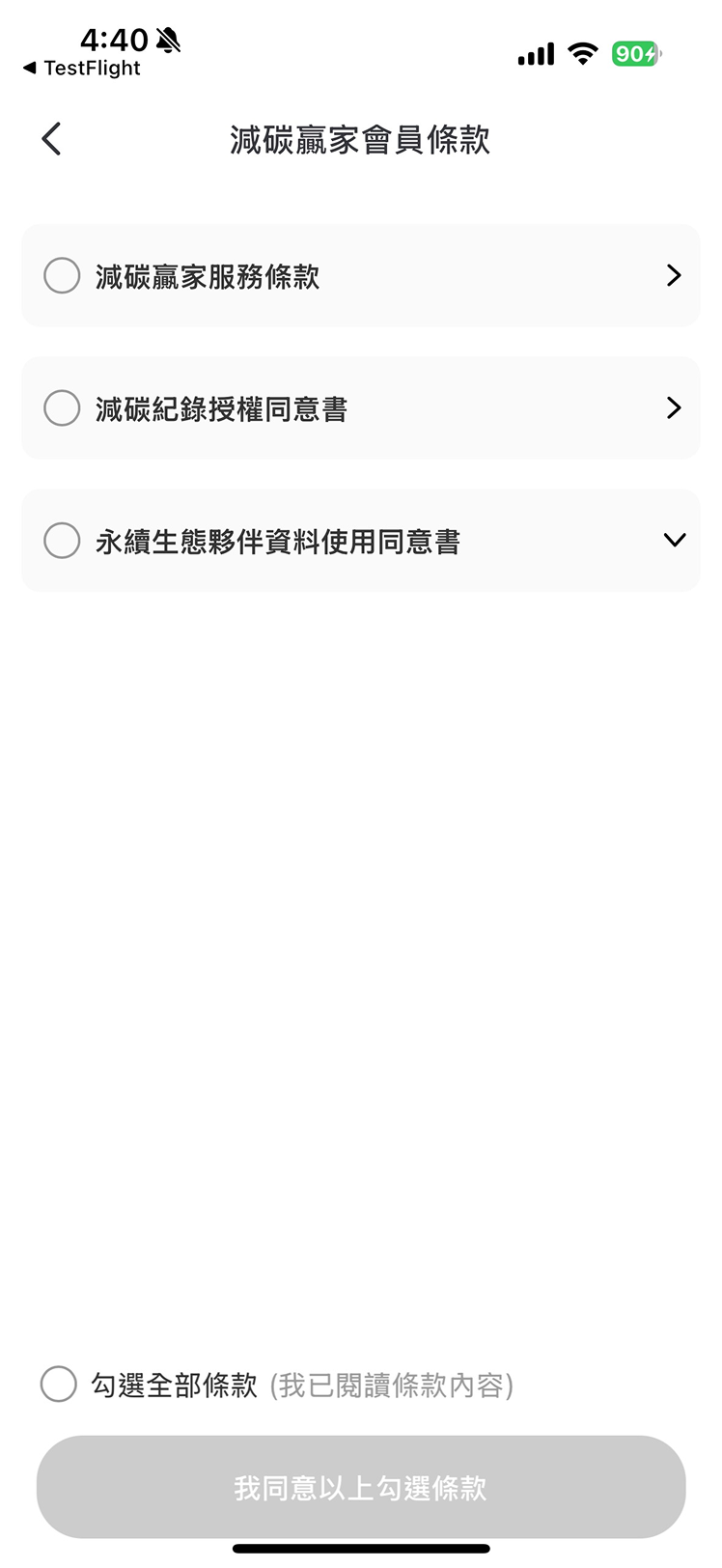Viewport: 722px width, 1568px height.
Task: Tap the 我同意以上勾選條款 button
Action: [x=361, y=1487]
